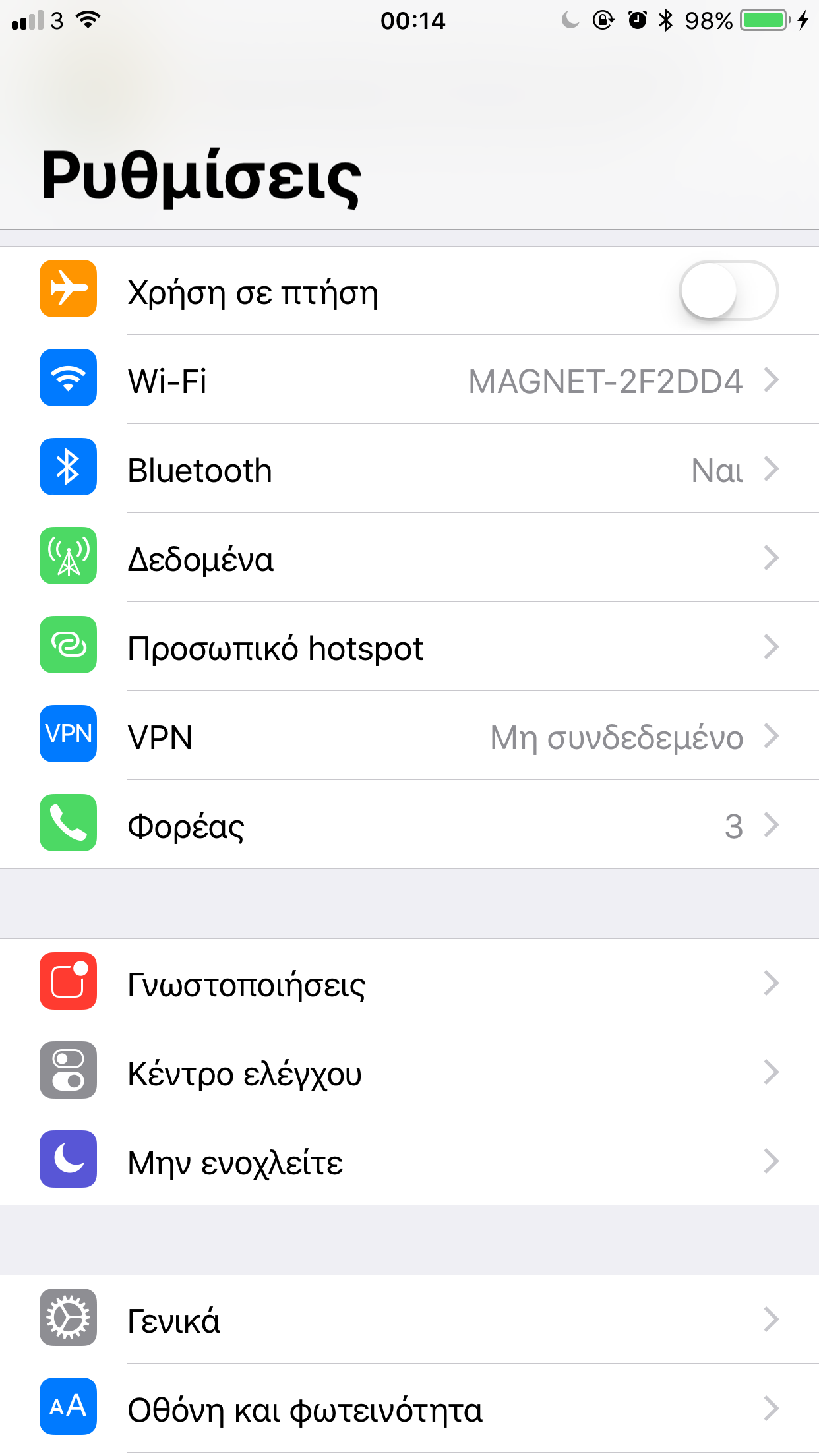Open the Φορέας row
The width and height of the screenshot is (819, 1456).
(x=409, y=826)
